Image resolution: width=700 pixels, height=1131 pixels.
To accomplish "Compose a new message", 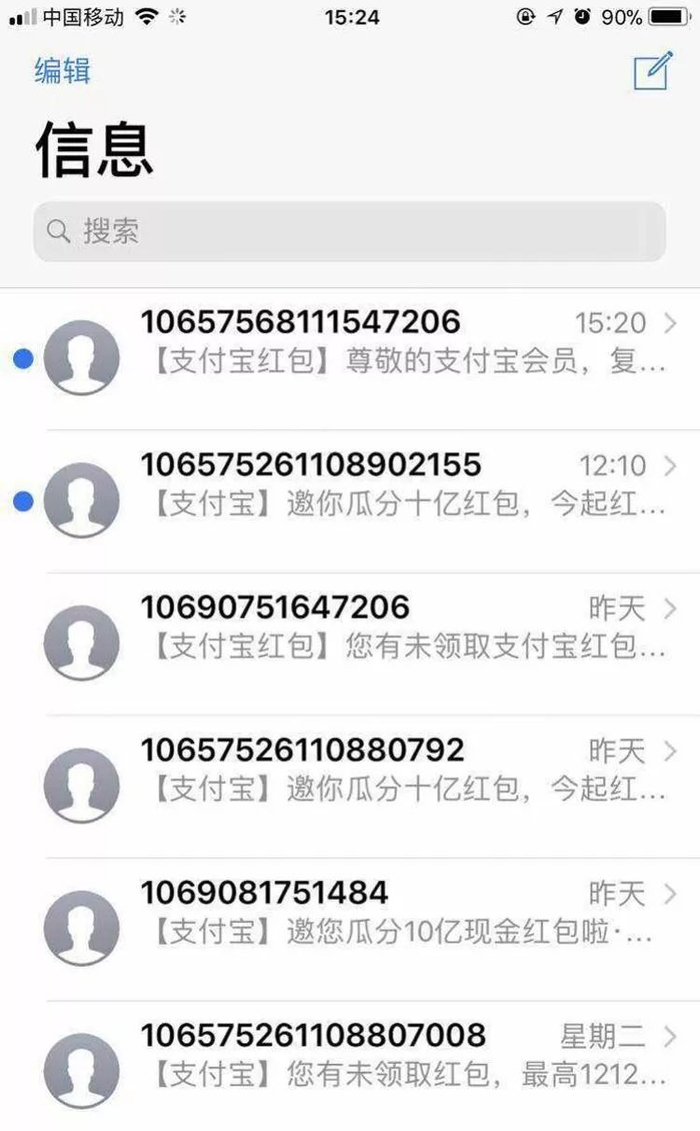I will (x=653, y=71).
